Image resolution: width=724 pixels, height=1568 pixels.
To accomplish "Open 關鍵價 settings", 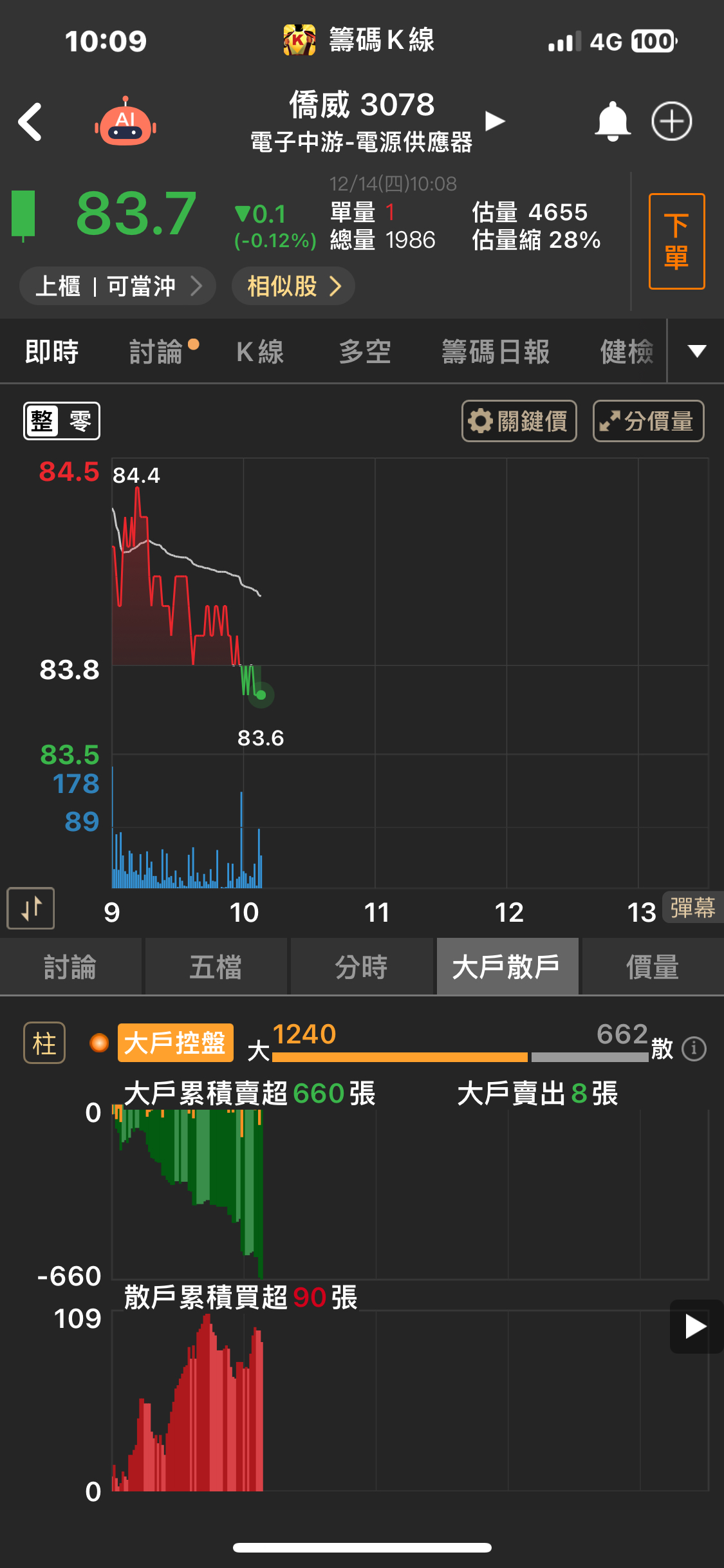I will click(x=519, y=421).
